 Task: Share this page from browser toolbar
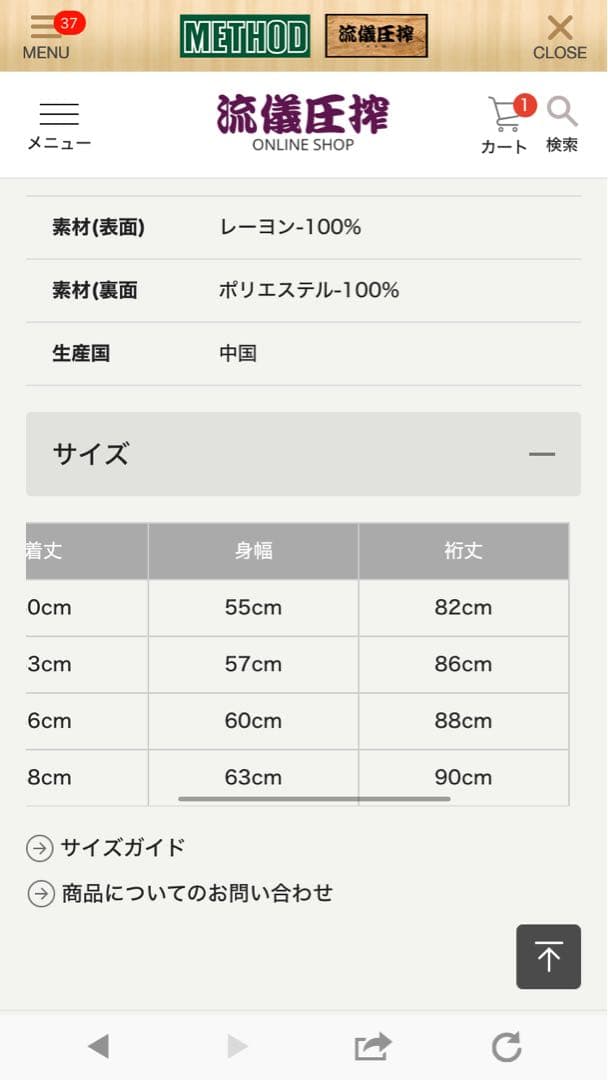[372, 1046]
